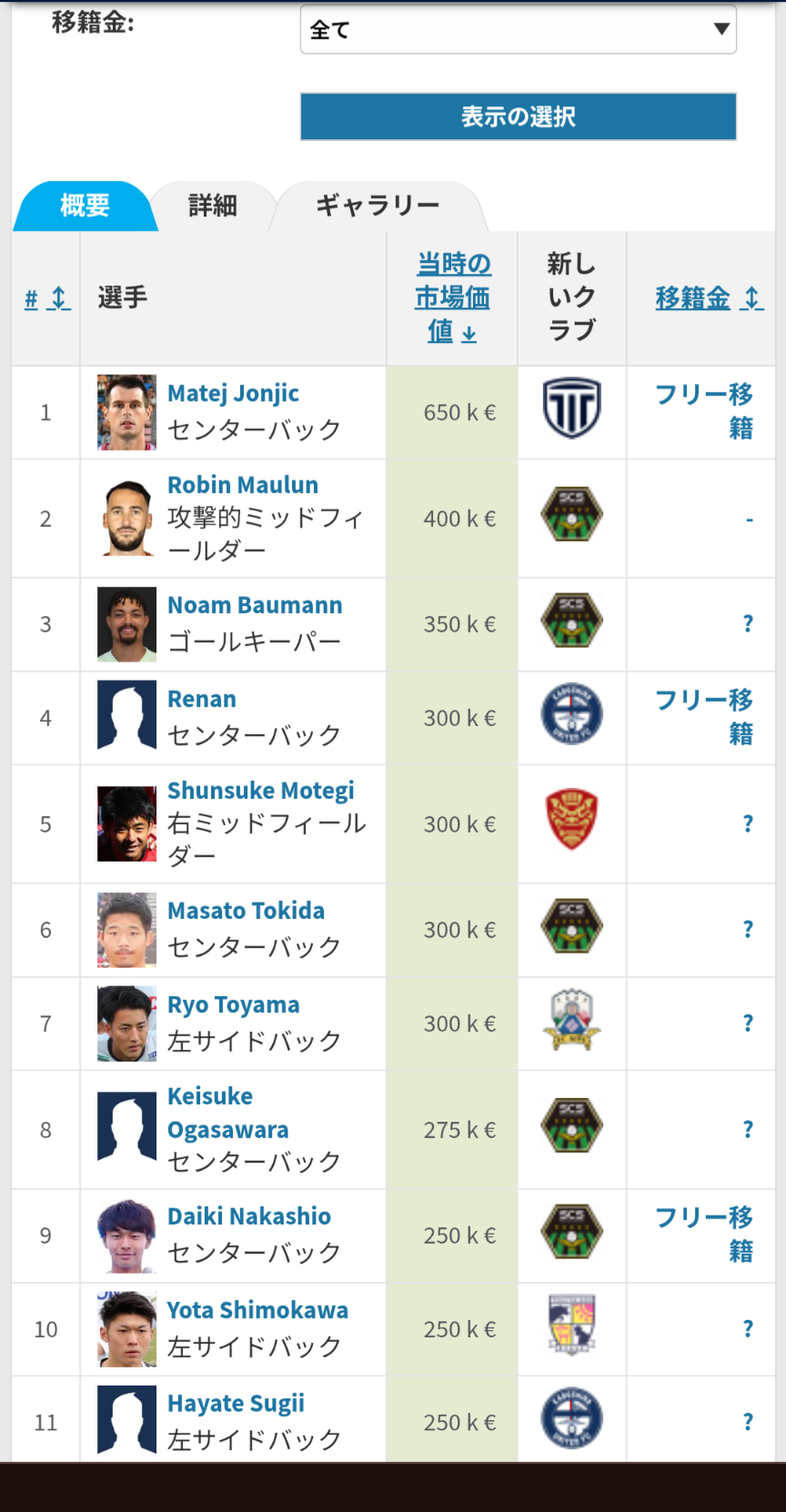View Masato Tokida's player page
This screenshot has width=786, height=1512.
click(x=246, y=911)
